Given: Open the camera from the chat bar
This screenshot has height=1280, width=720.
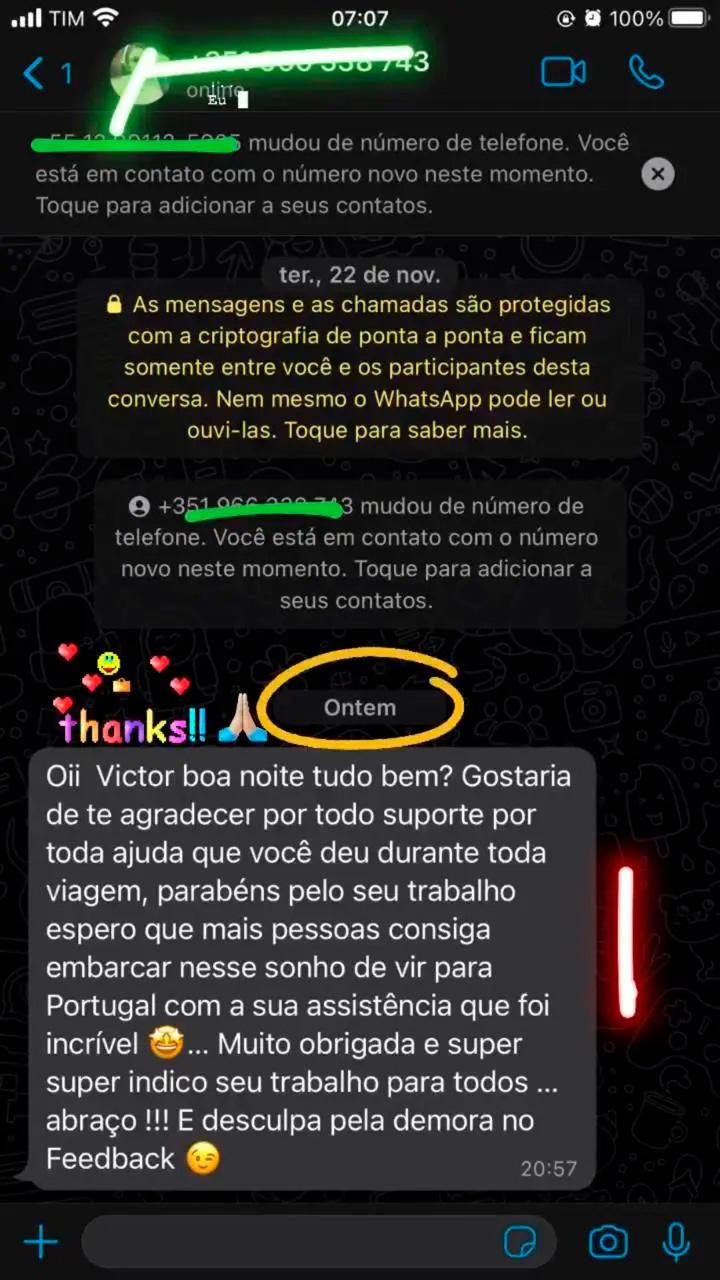Looking at the screenshot, I should coord(607,1243).
